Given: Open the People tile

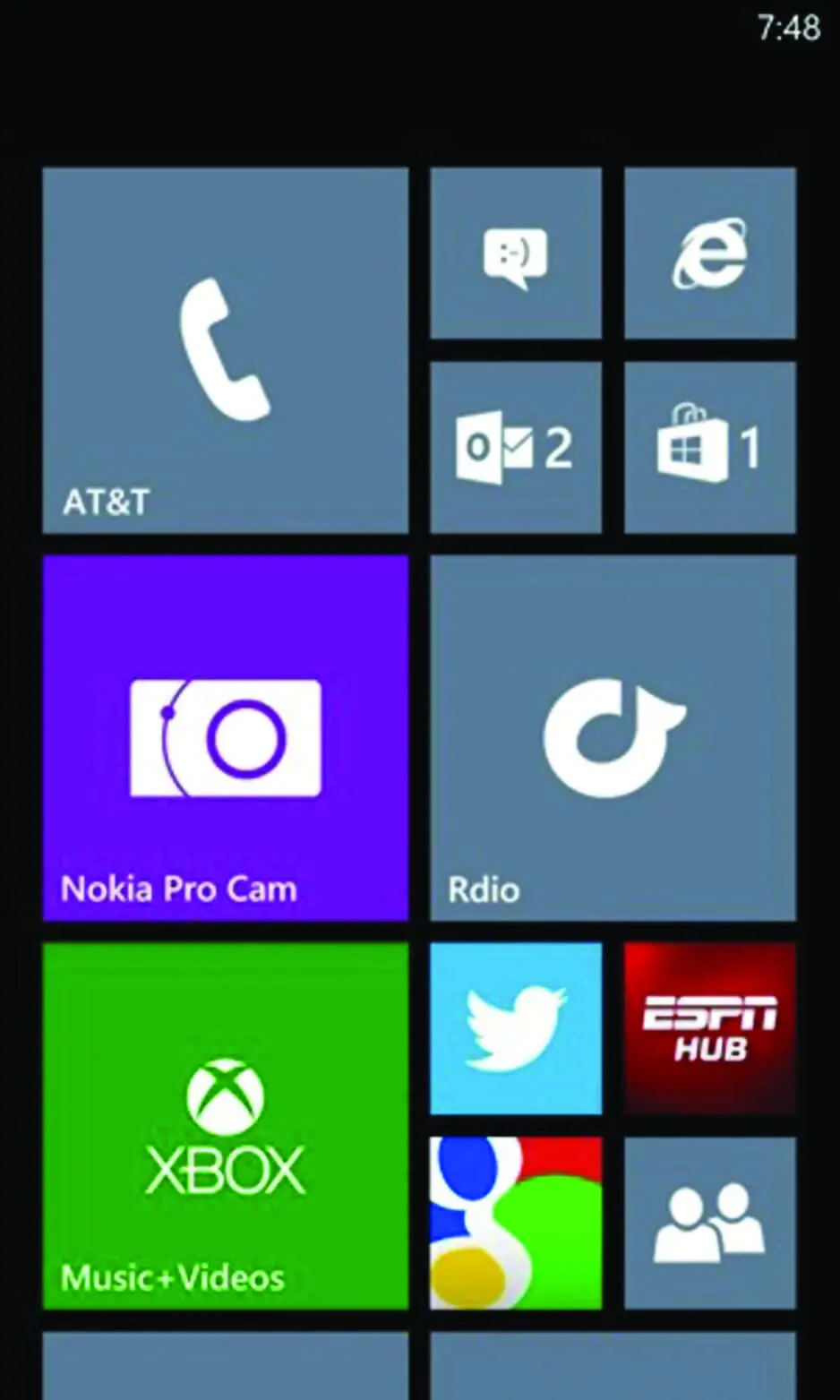Looking at the screenshot, I should coord(710,1224).
